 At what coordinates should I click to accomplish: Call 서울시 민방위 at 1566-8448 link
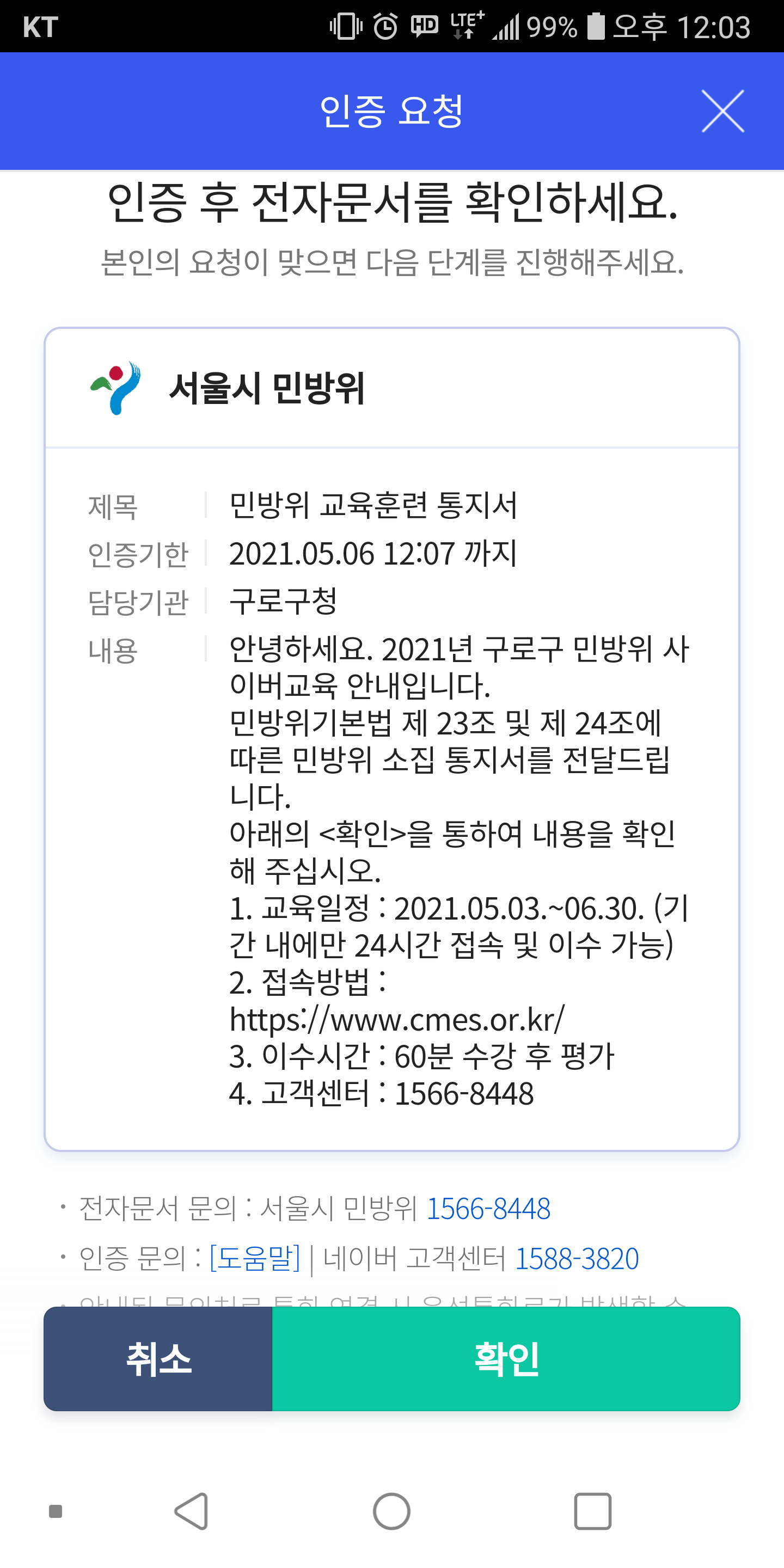488,1208
